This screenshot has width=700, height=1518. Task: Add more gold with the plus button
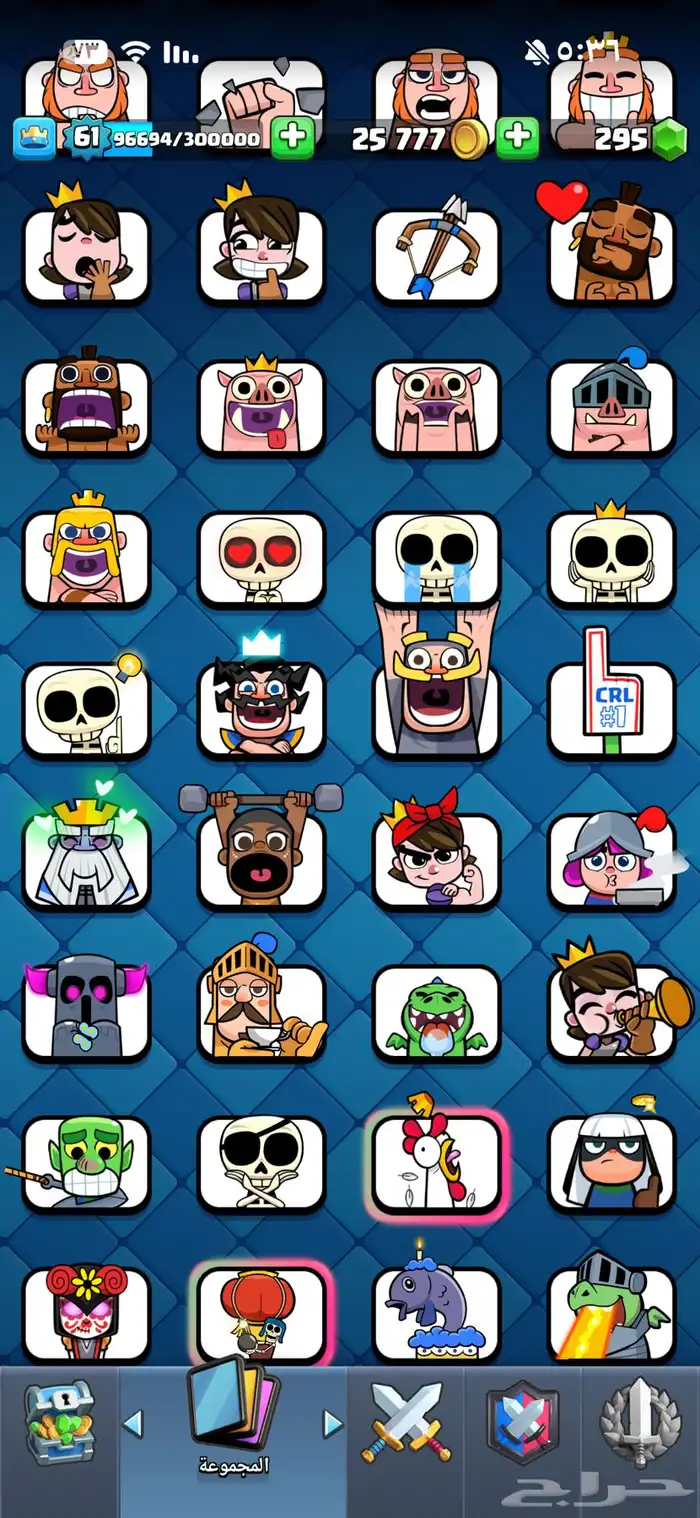[x=517, y=138]
